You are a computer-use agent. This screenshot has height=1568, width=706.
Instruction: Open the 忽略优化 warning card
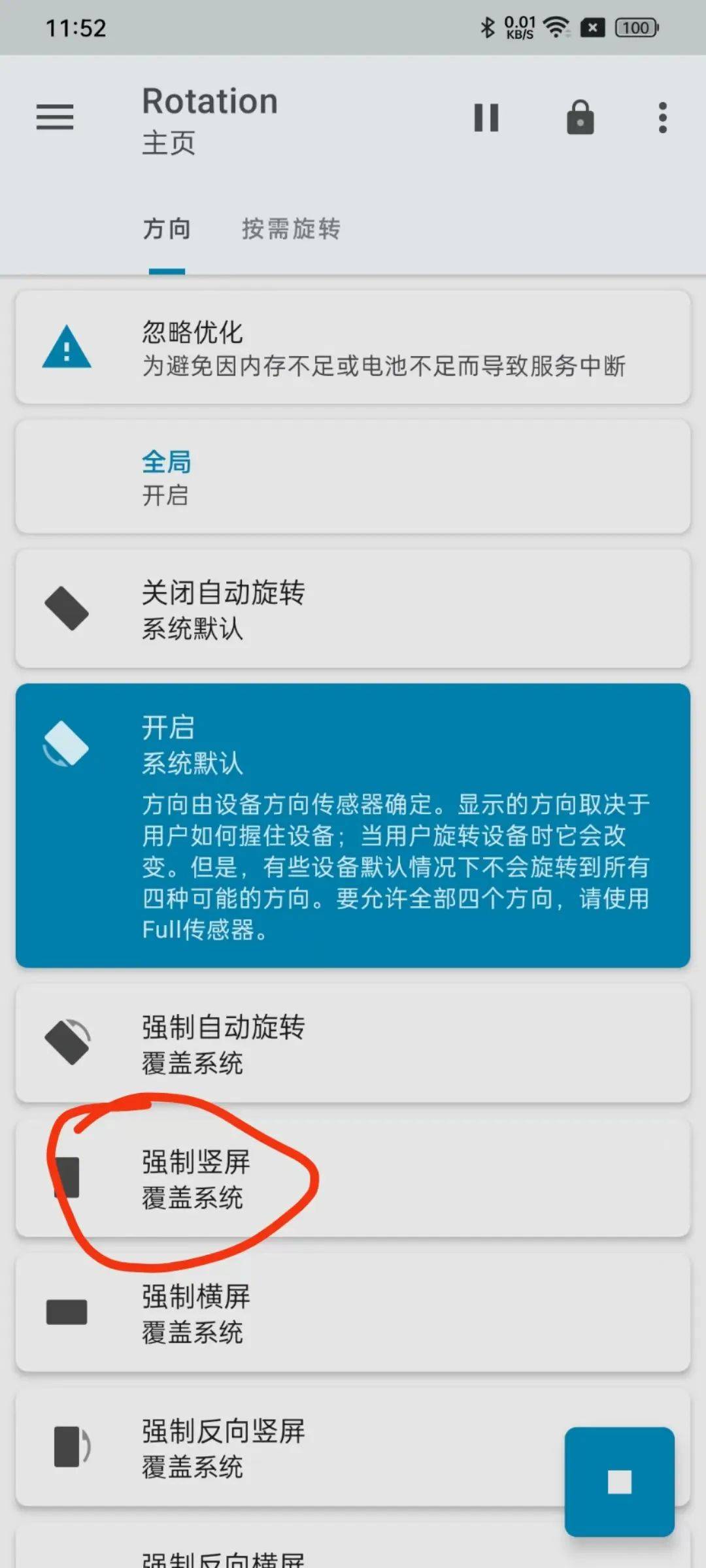353,348
